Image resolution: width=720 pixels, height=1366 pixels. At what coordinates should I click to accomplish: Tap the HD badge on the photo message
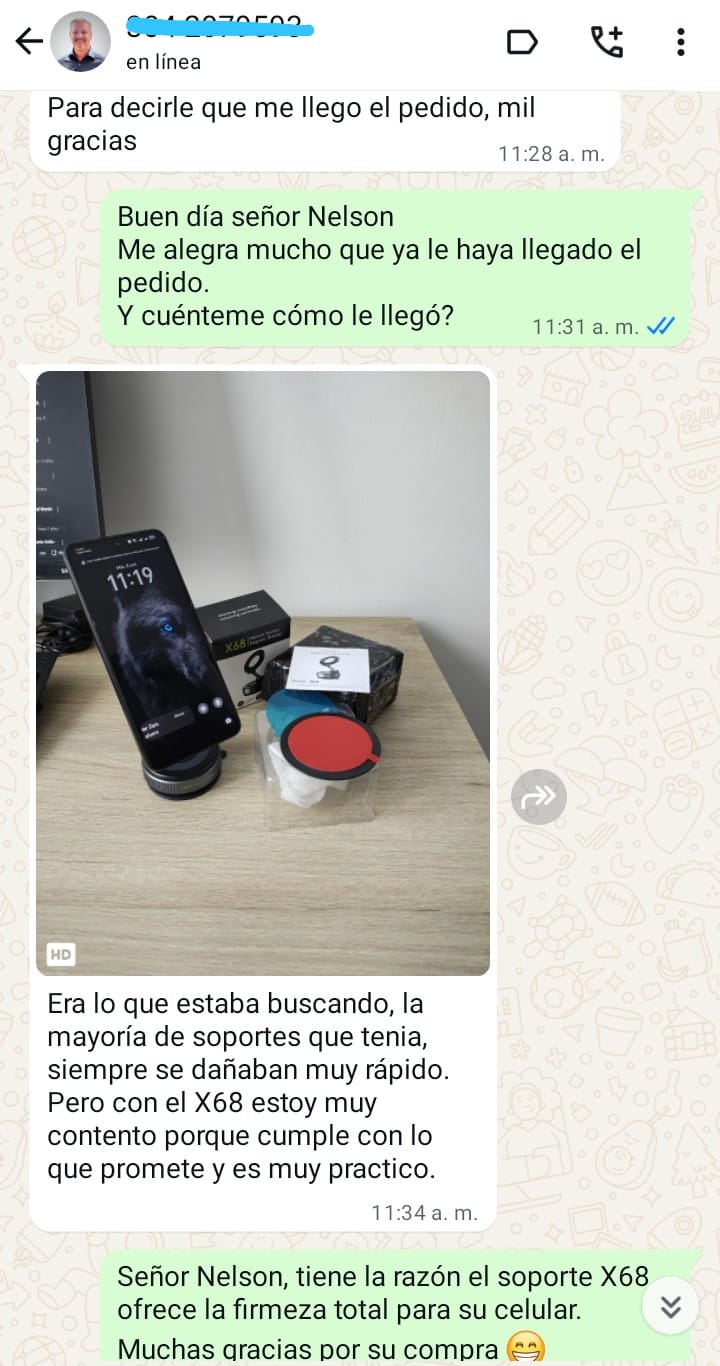[x=60, y=954]
